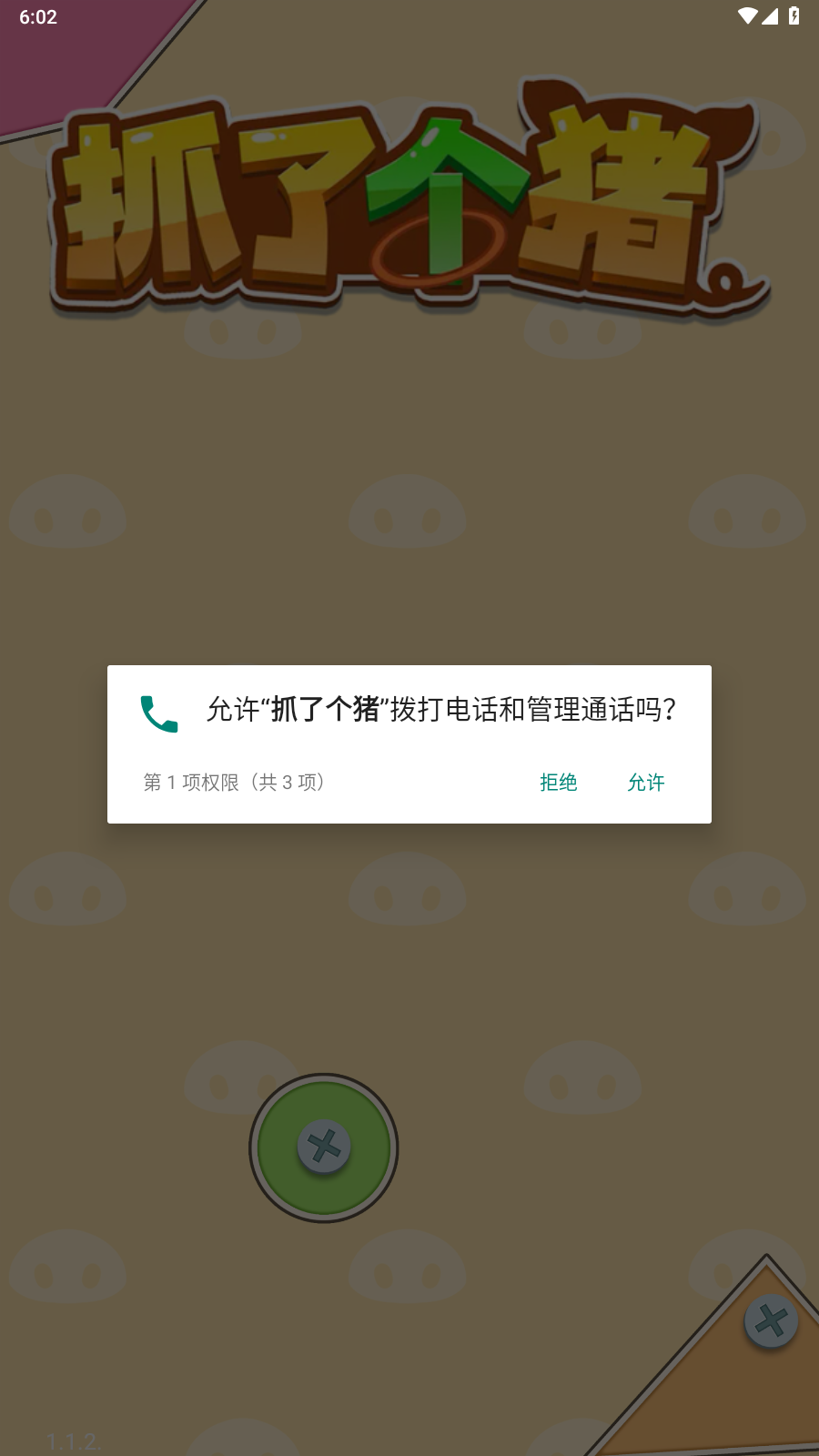Tap 拒绝 to deny phone permission
Viewport: 819px width, 1456px height.
coord(558,783)
